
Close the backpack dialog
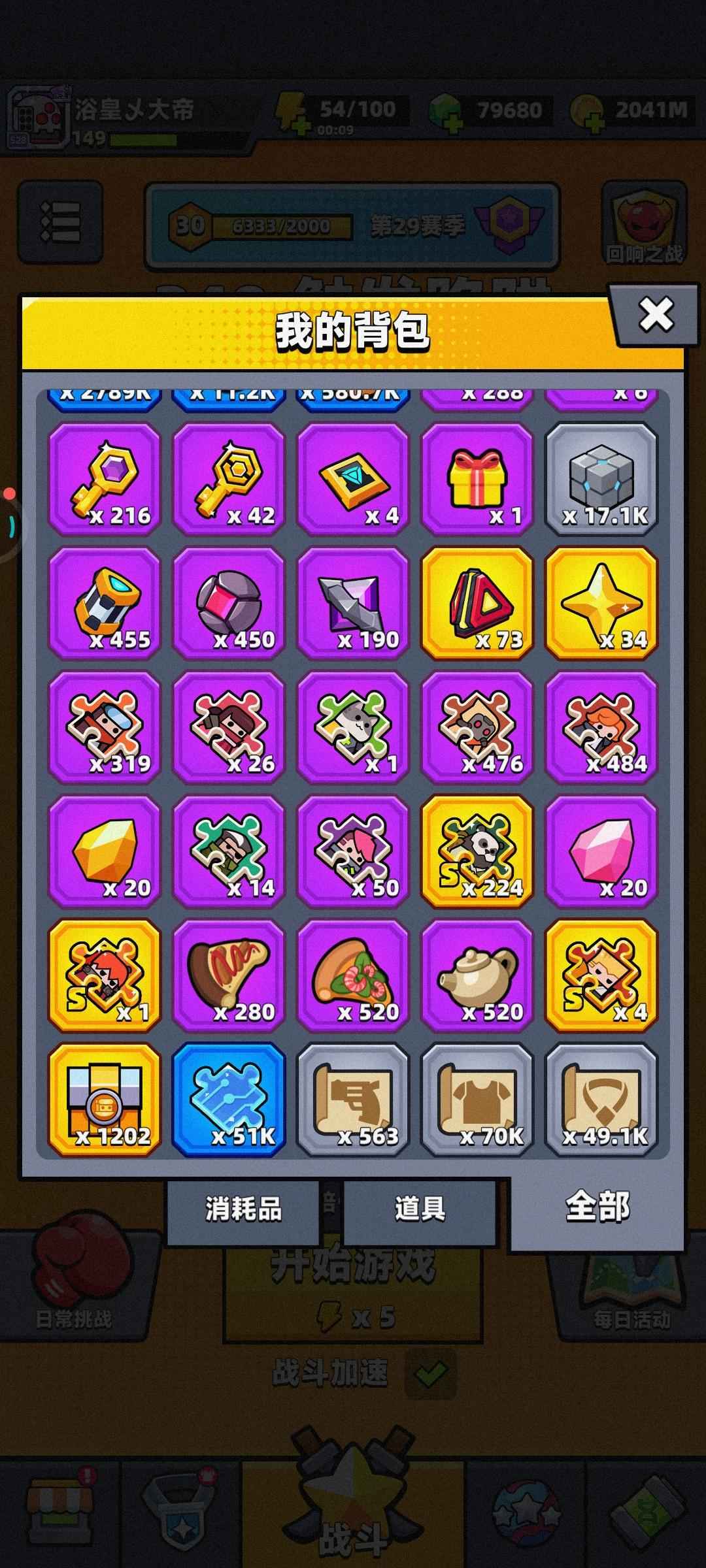pyautogui.click(x=655, y=316)
